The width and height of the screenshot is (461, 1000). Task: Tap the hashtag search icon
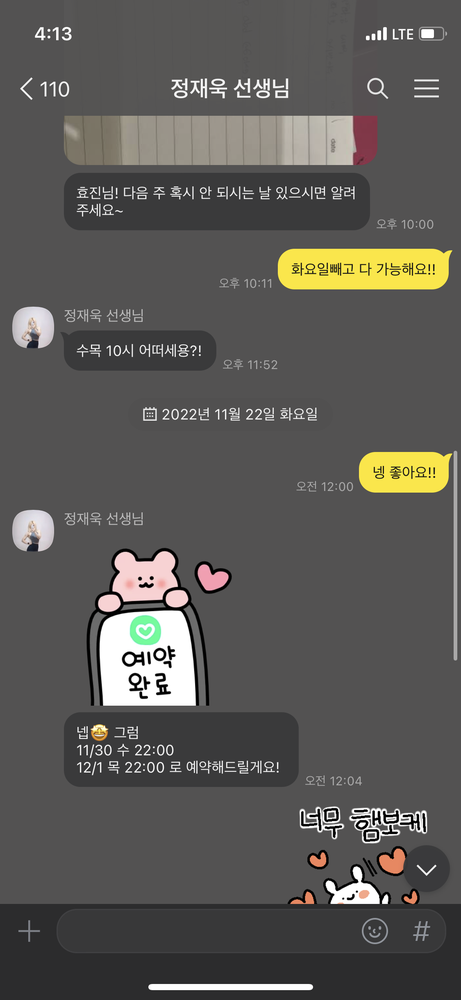pyautogui.click(x=421, y=932)
